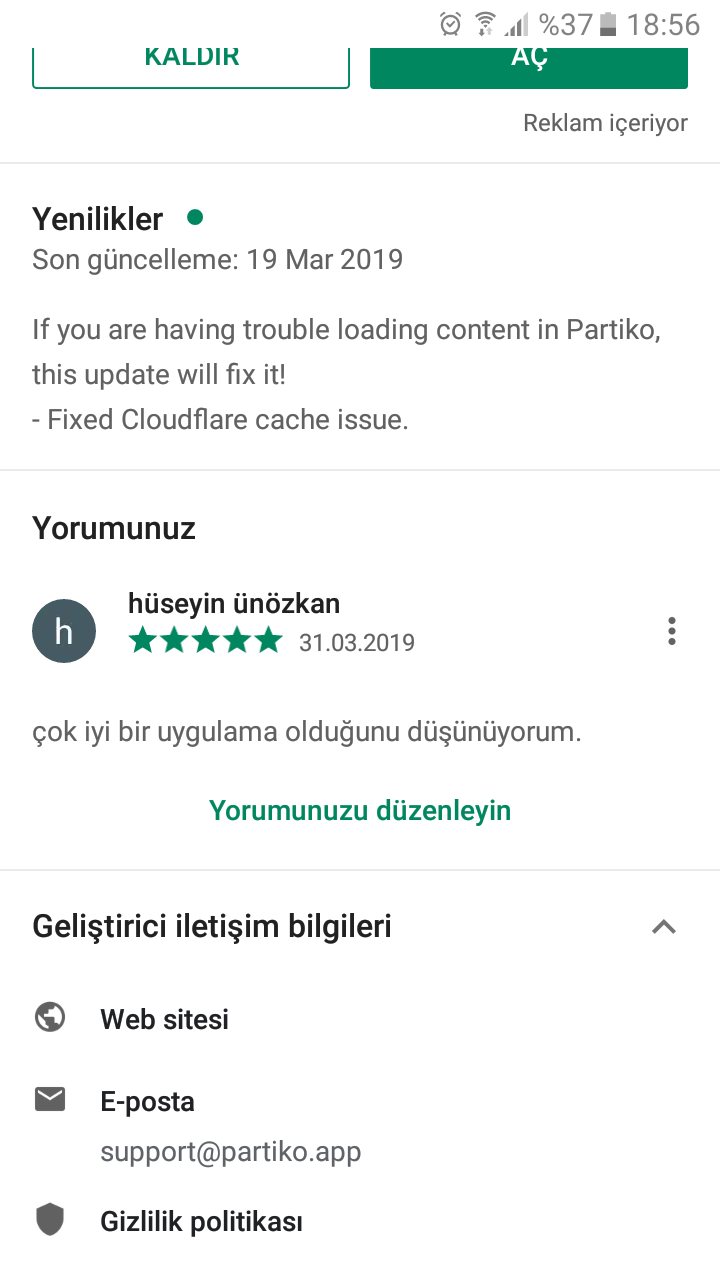The width and height of the screenshot is (720, 1280).
Task: Open the review overflow menu
Action: tap(672, 632)
